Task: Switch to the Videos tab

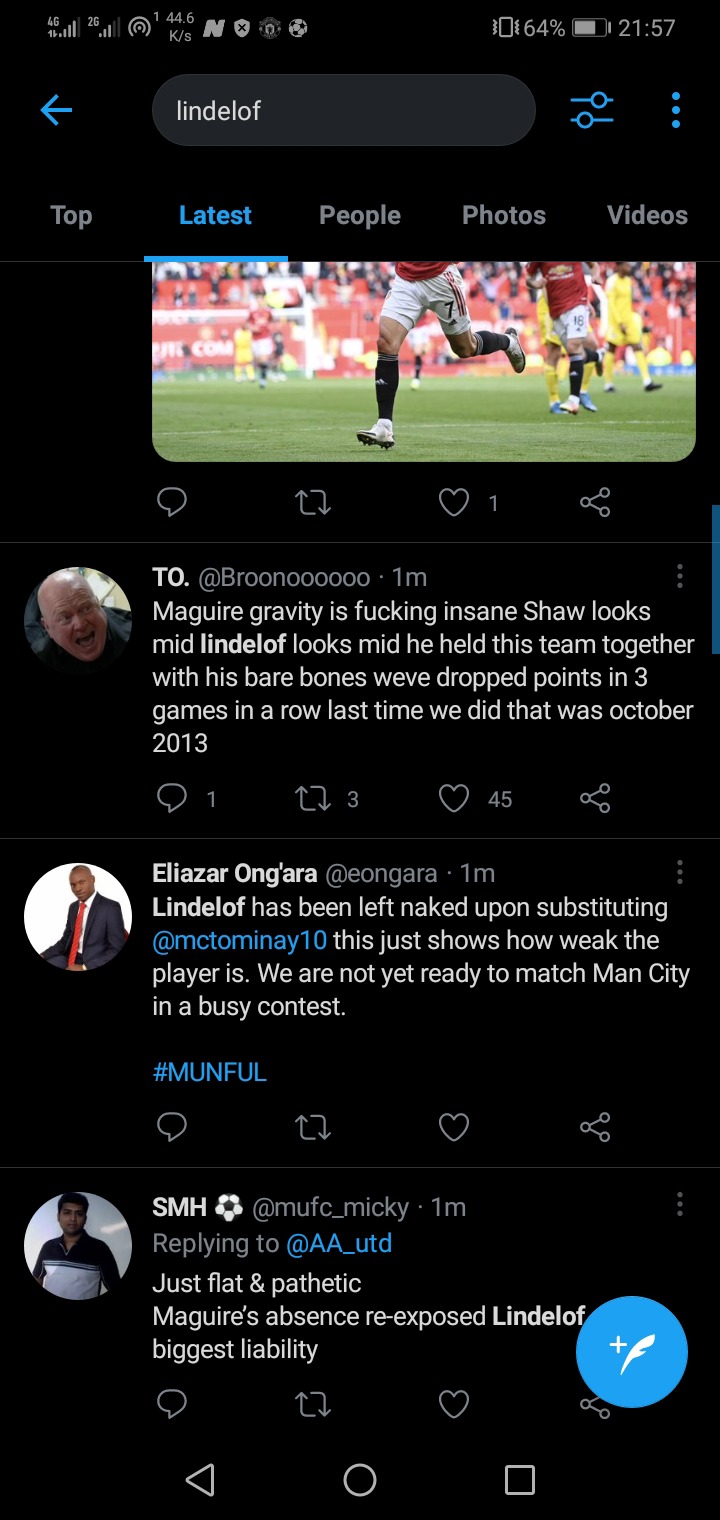Action: 647,215
